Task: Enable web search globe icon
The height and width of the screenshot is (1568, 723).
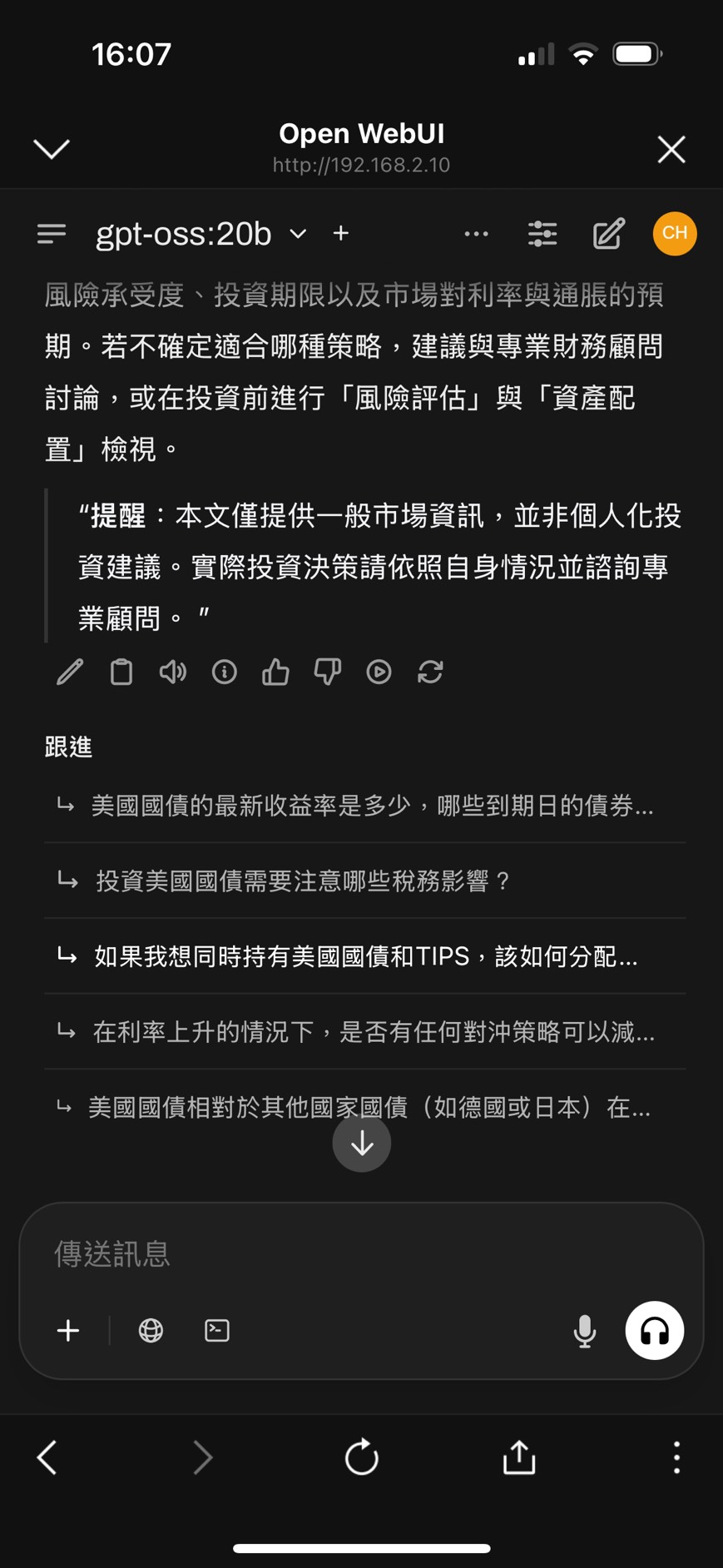Action: [151, 1331]
